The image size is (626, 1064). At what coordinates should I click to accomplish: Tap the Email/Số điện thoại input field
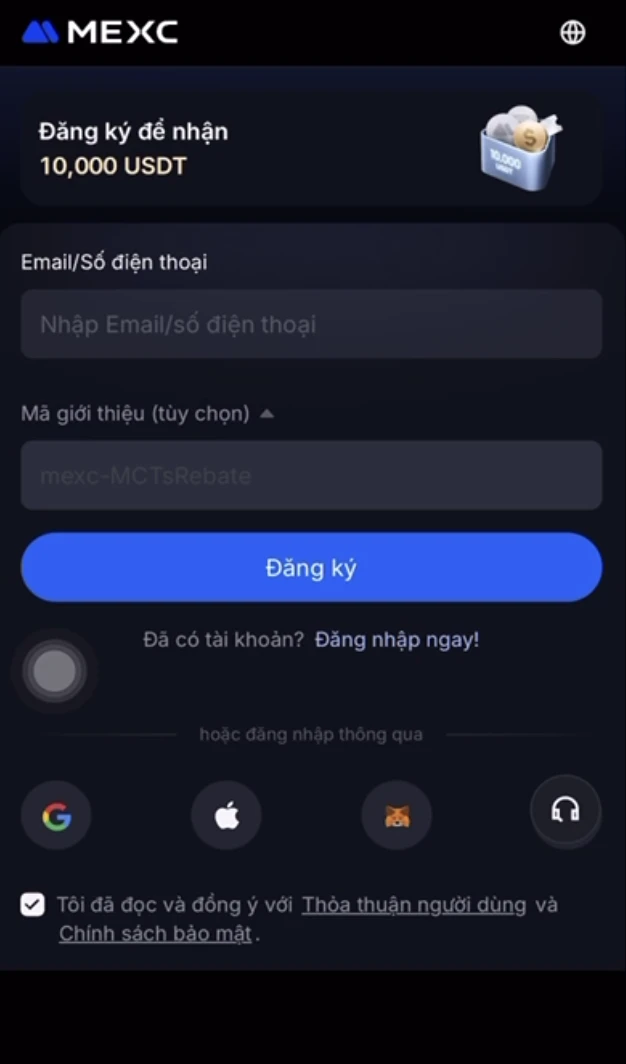(x=311, y=324)
